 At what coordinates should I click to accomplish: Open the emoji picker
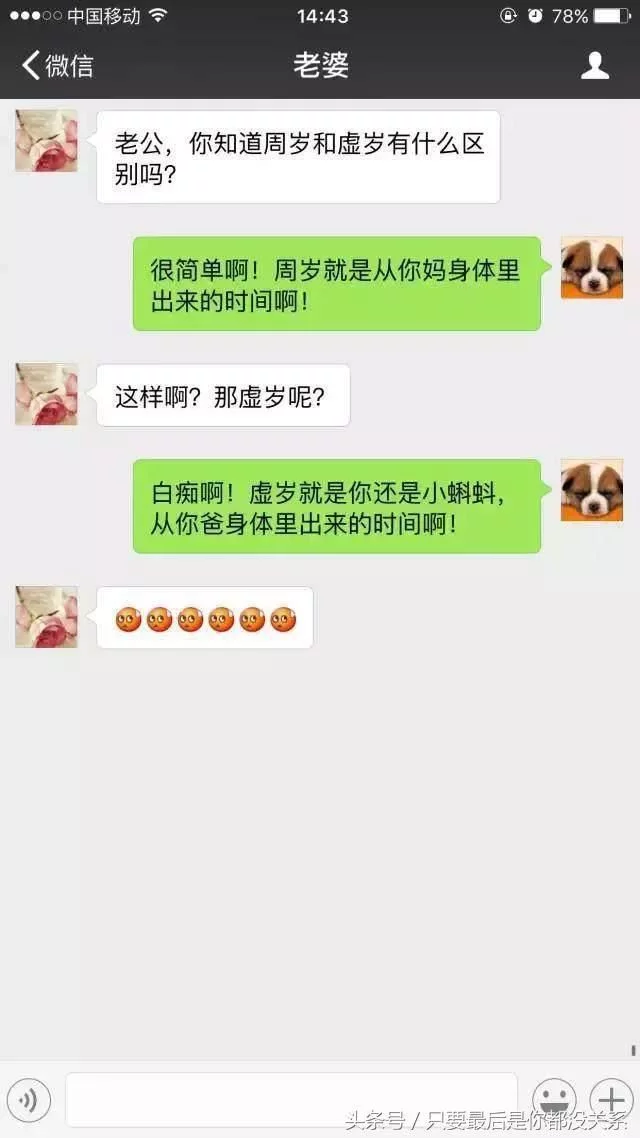553,1099
